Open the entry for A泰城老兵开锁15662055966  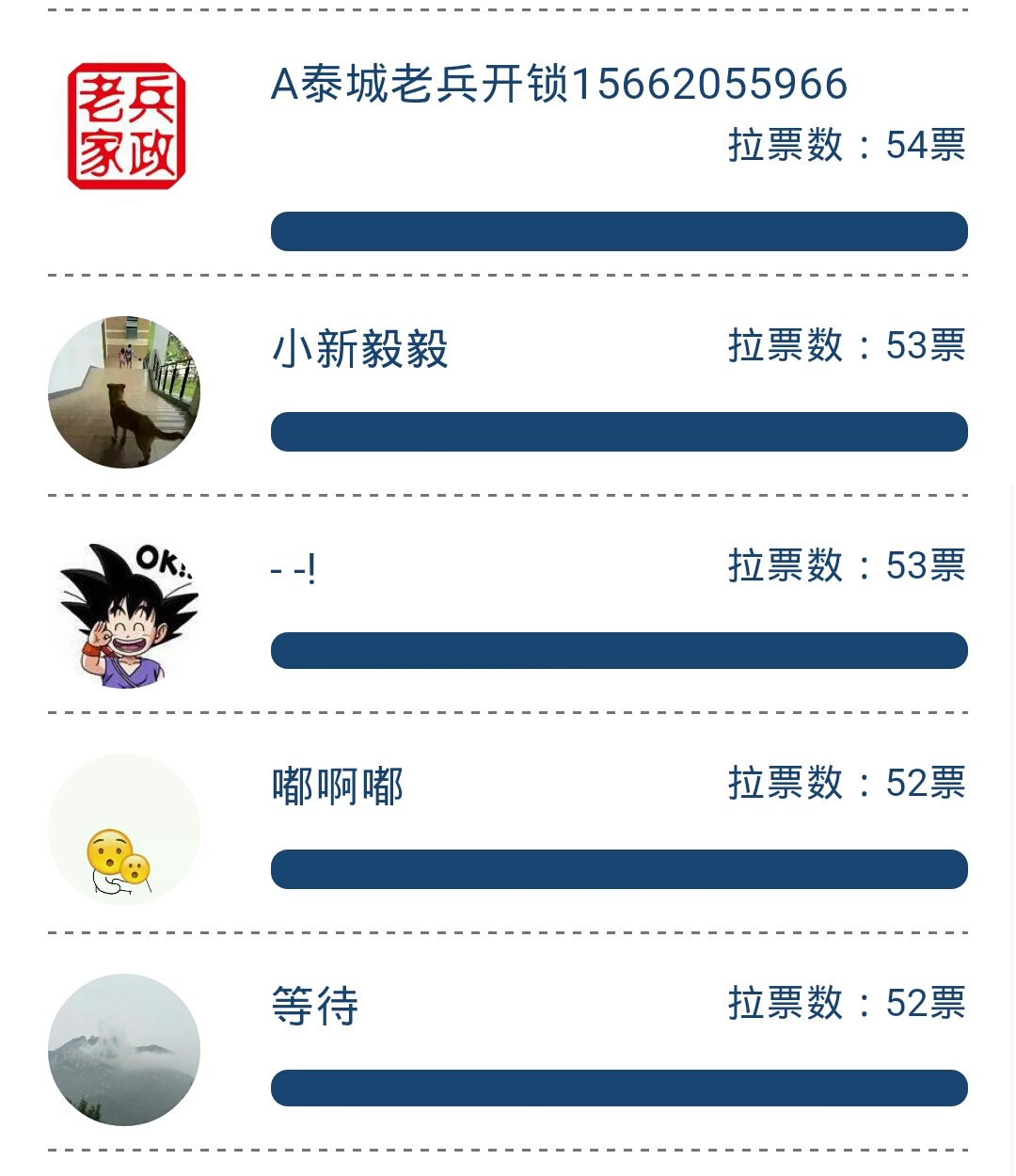[x=559, y=85]
